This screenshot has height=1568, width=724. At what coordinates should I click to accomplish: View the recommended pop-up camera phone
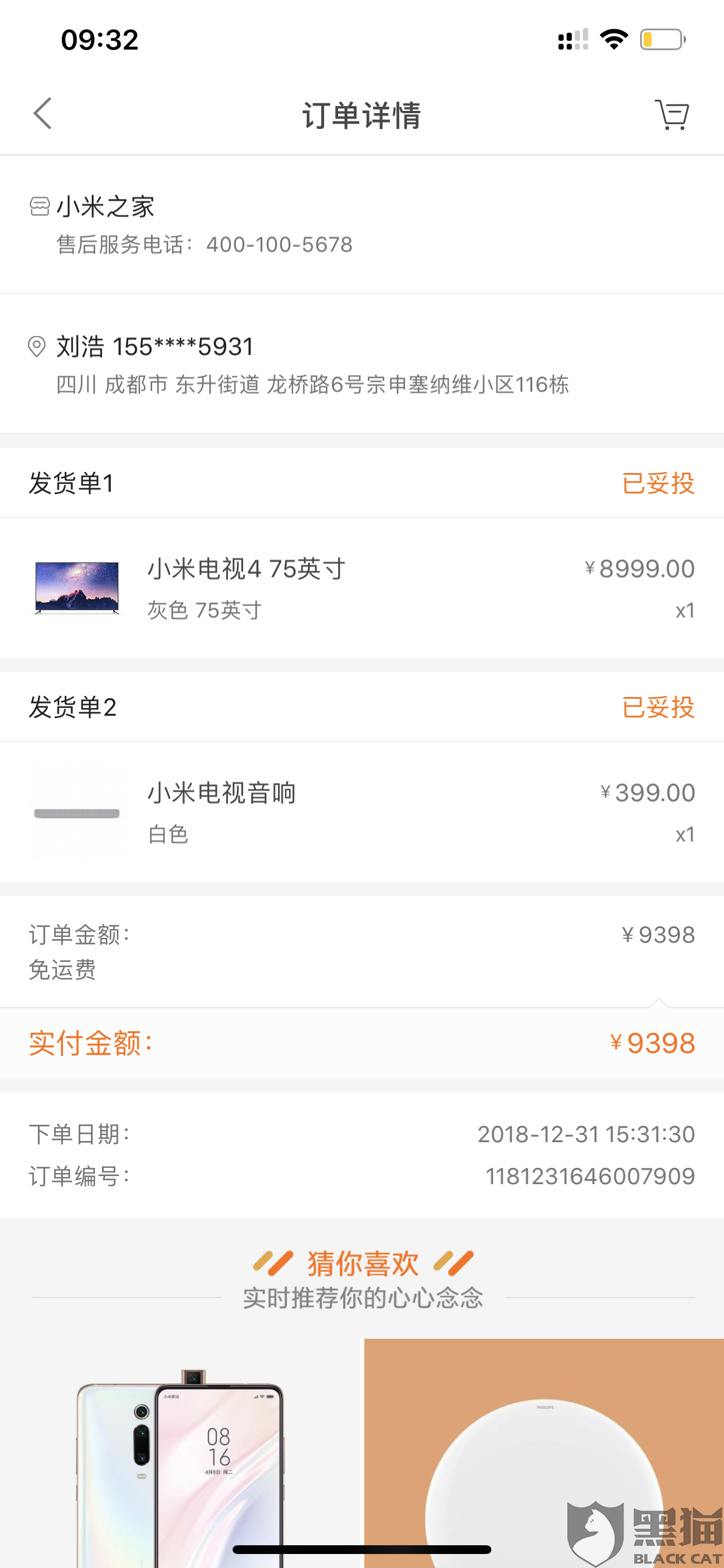tap(181, 1461)
